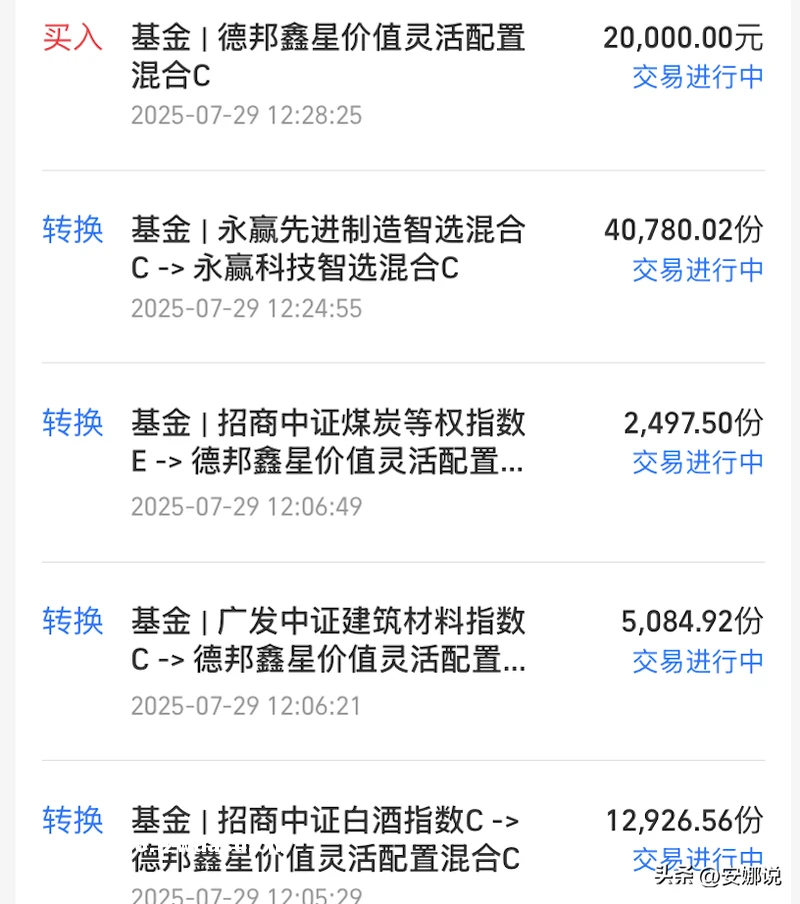Select the 广发中证建筑材料指数C conversion row
Image resolution: width=800 pixels, height=904 pixels.
pyautogui.click(x=400, y=661)
